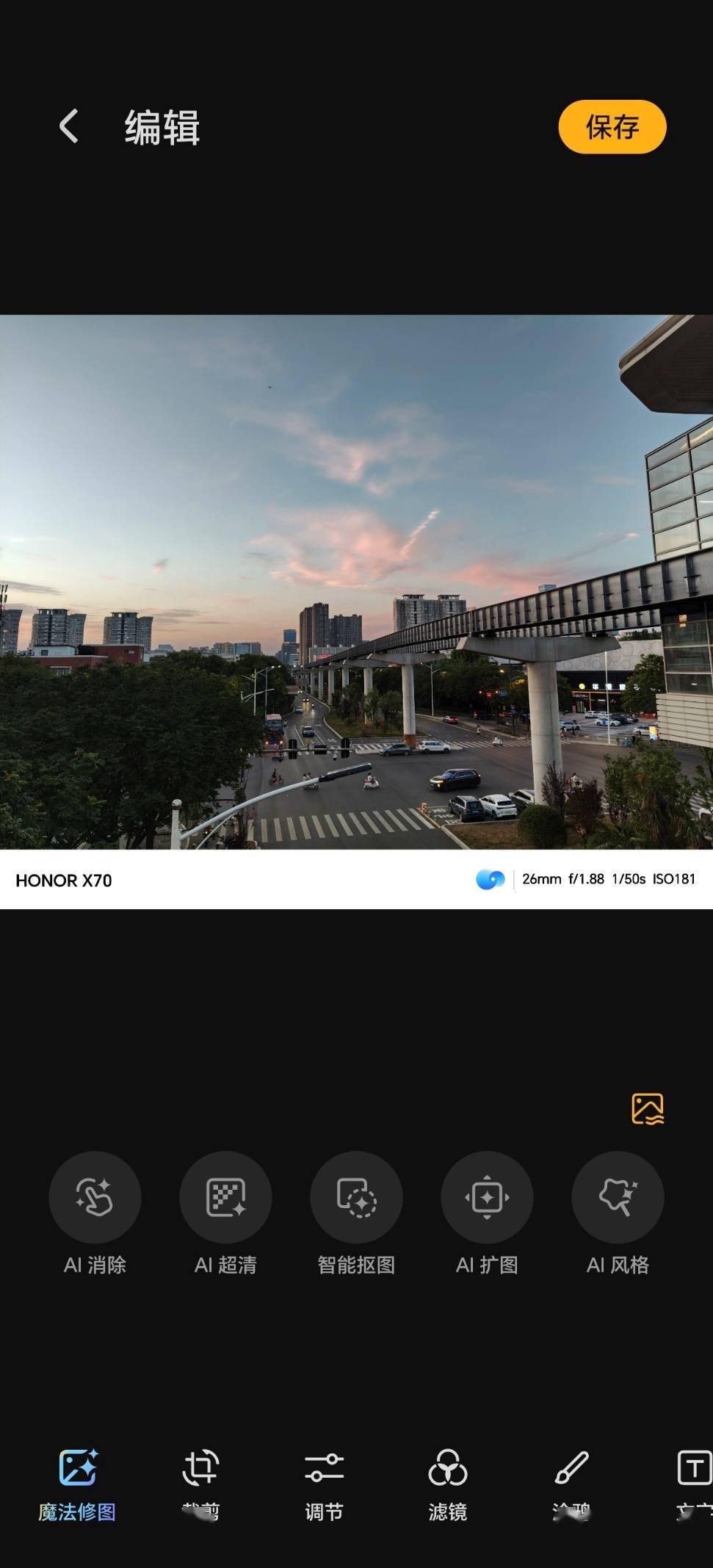Tap the original image compare icon
Viewport: 713px width, 1568px height.
[x=647, y=1108]
